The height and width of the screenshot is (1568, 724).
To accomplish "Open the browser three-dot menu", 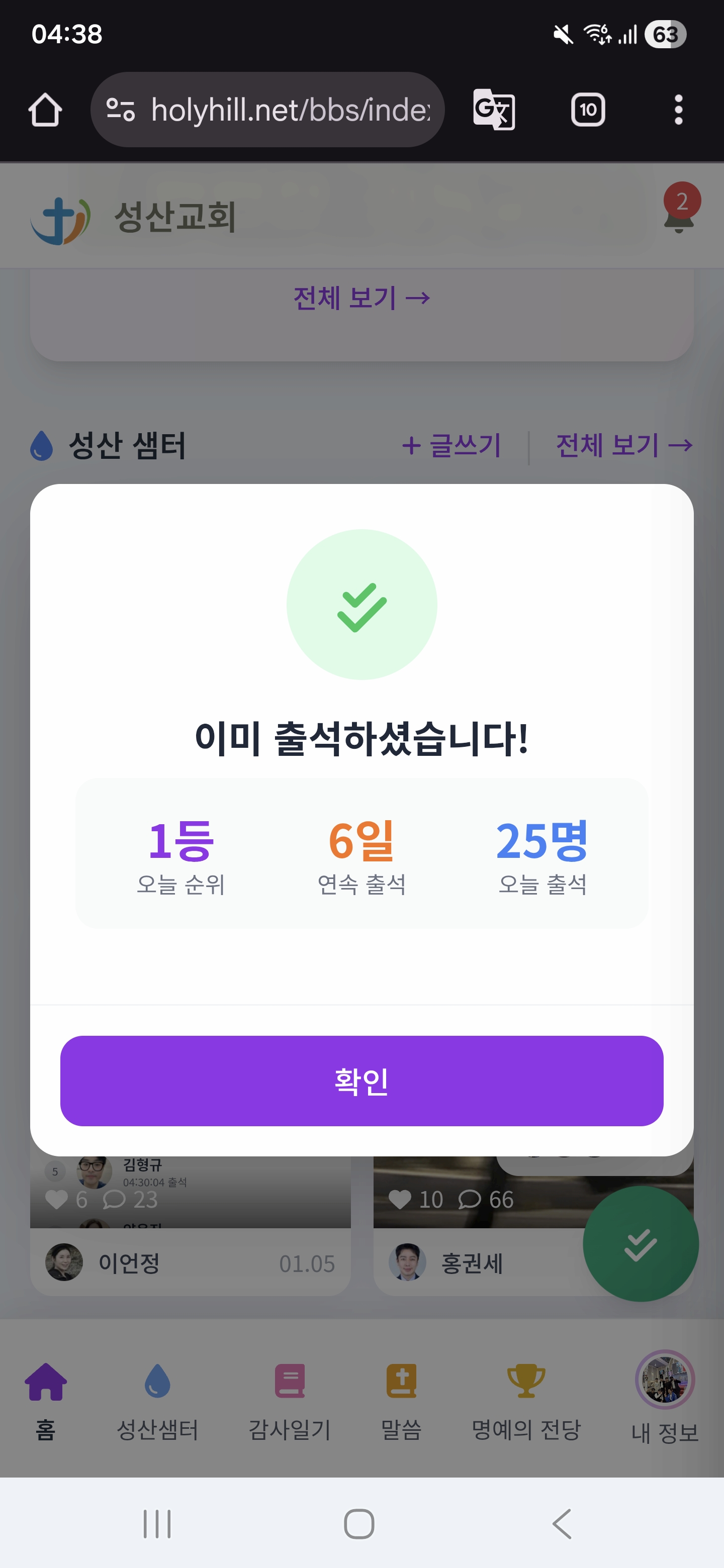I will point(678,110).
